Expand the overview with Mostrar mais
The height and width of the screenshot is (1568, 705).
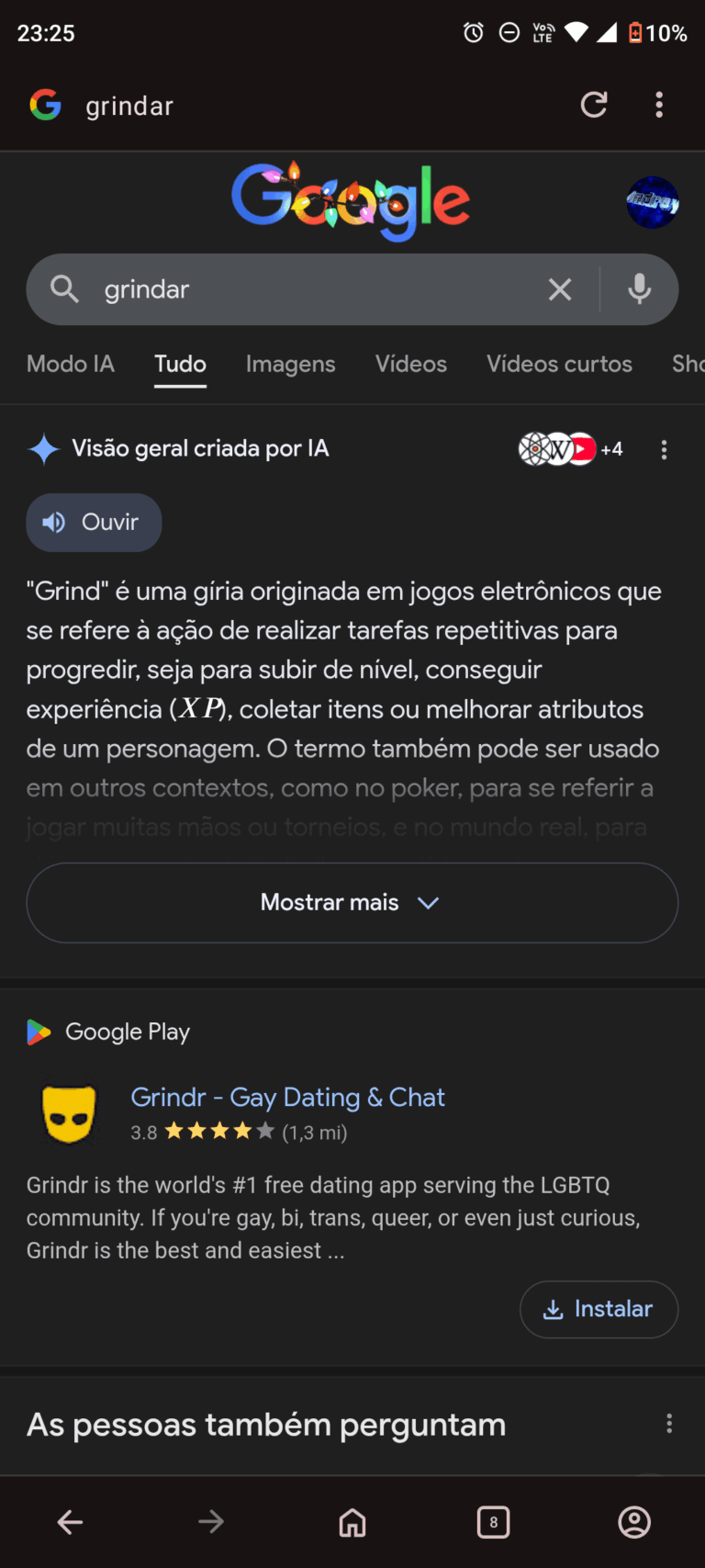pos(352,902)
